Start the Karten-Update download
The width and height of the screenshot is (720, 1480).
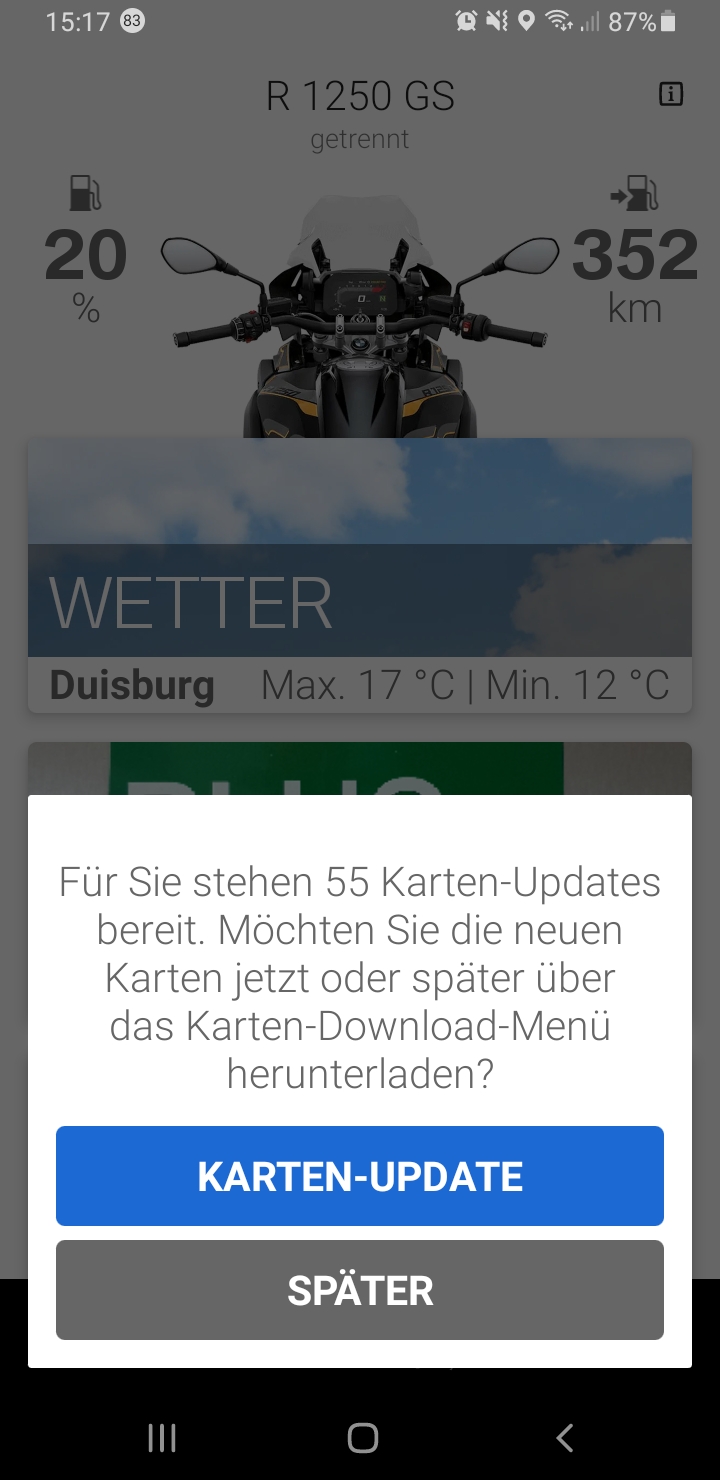pos(360,1176)
